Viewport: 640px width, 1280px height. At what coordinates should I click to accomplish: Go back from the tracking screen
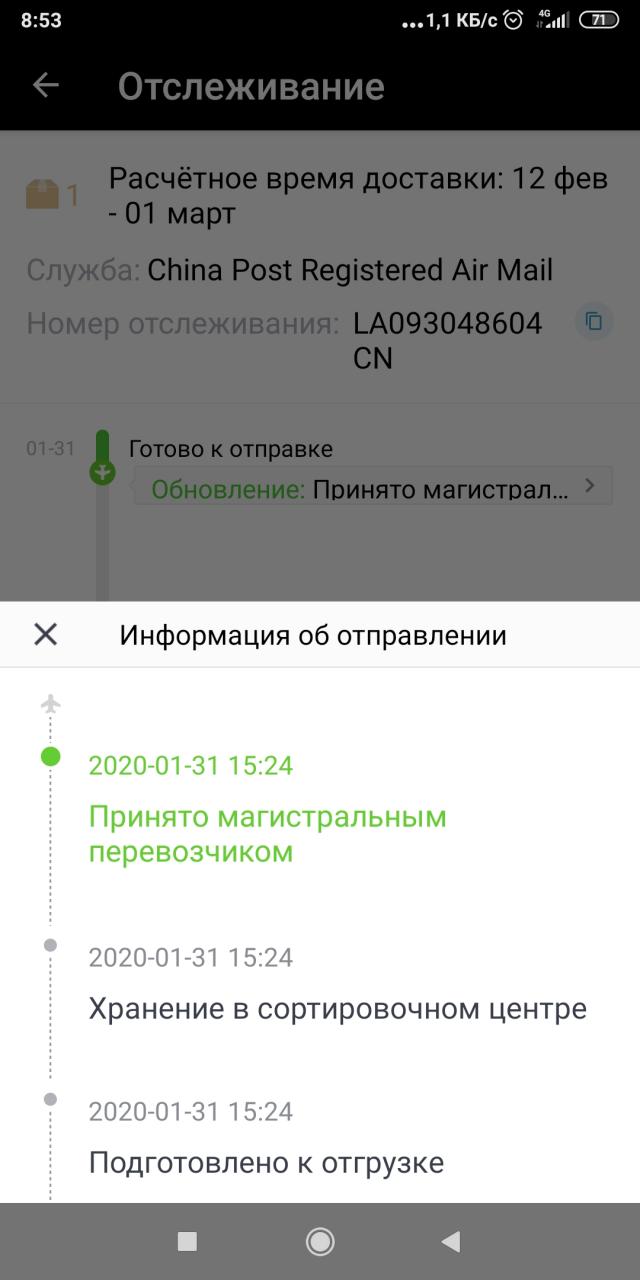pos(46,86)
